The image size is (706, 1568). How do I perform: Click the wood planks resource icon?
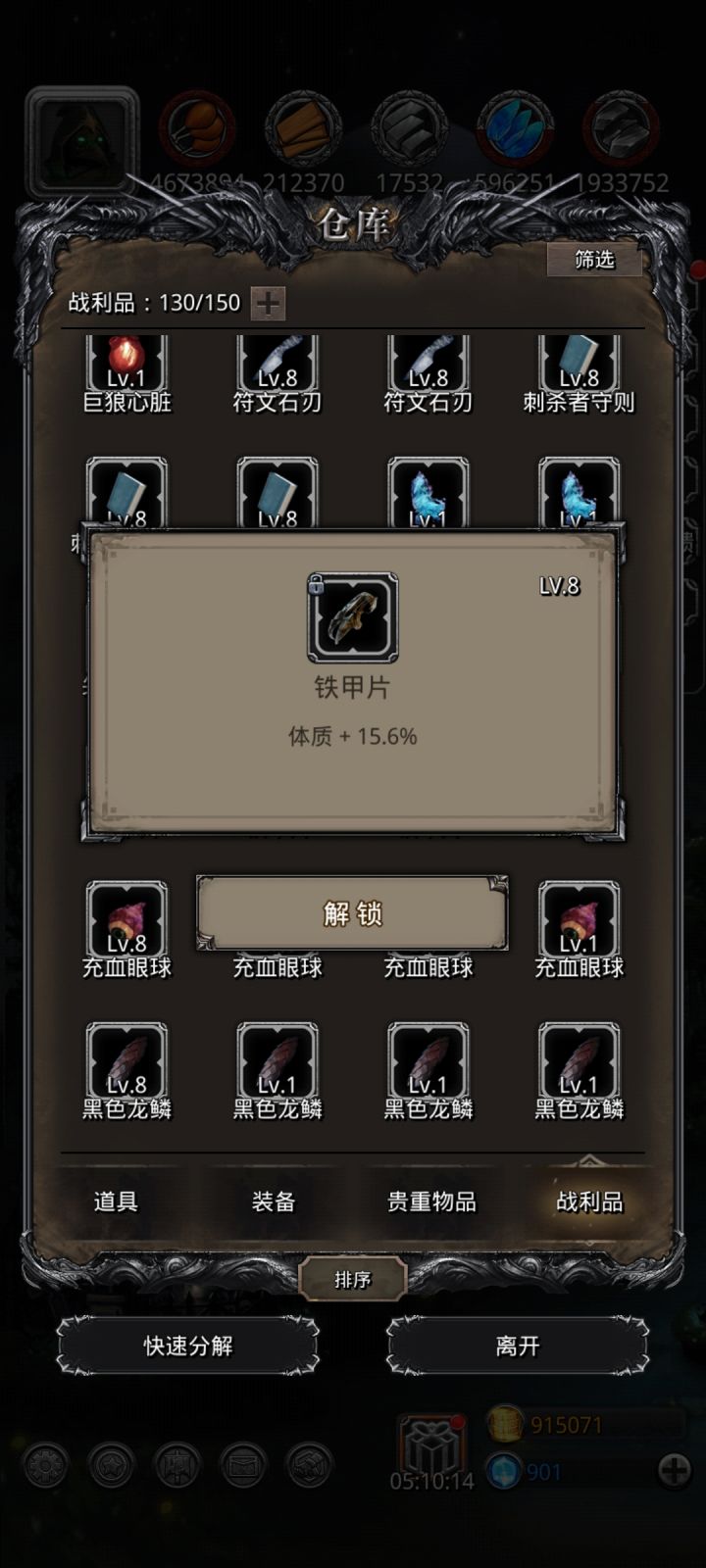pos(306,127)
